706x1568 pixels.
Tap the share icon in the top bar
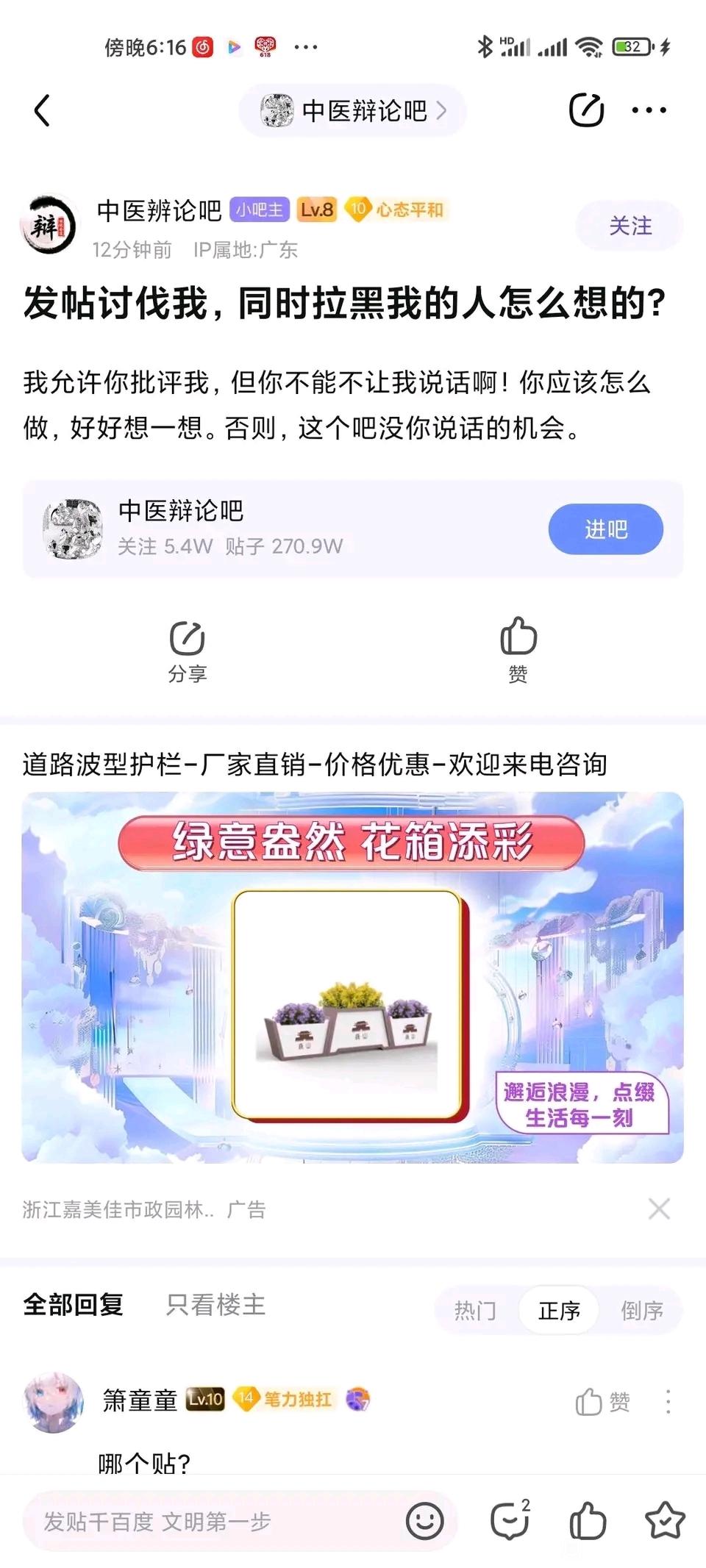pyautogui.click(x=586, y=110)
